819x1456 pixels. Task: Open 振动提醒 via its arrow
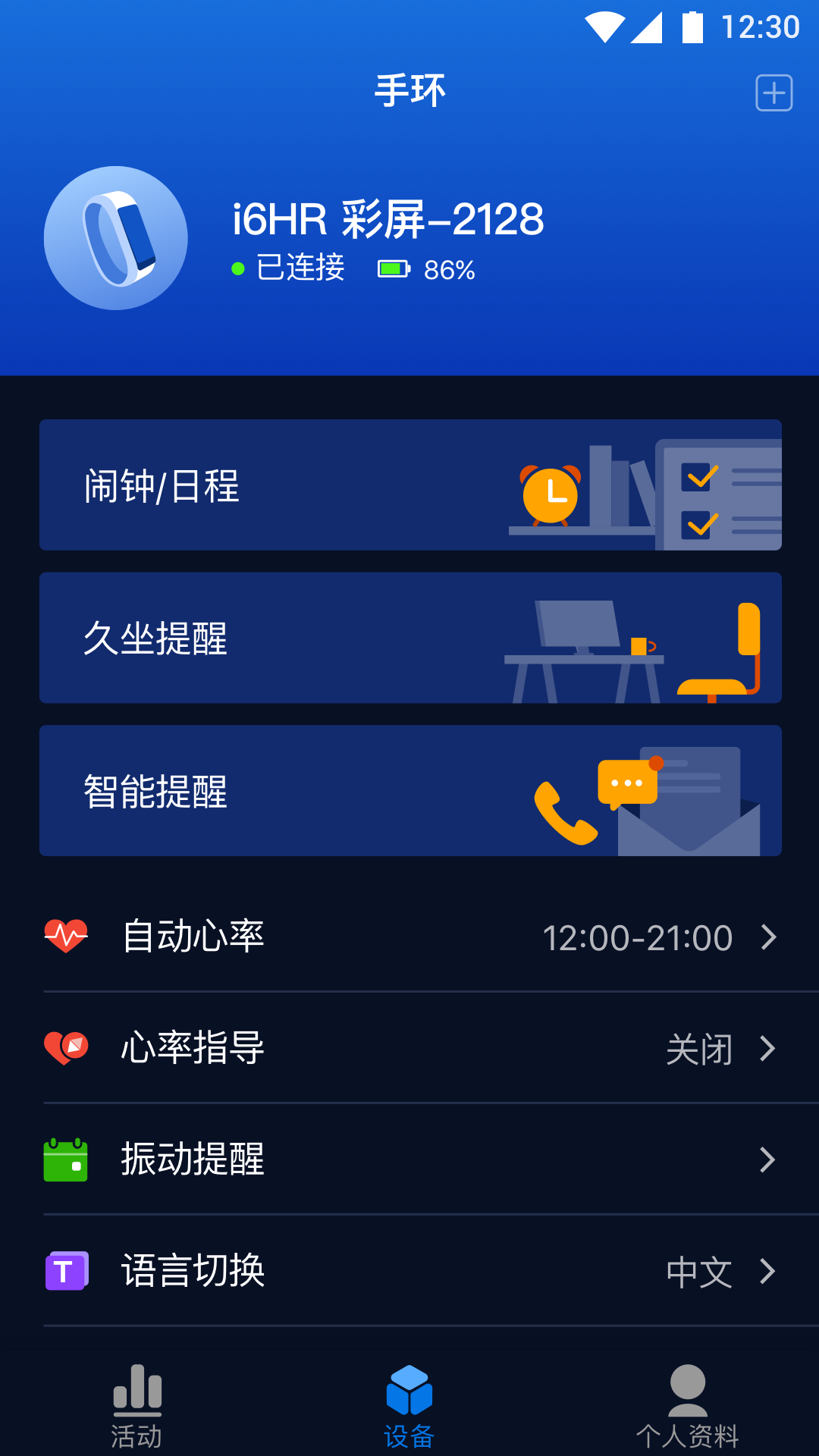tap(769, 1159)
